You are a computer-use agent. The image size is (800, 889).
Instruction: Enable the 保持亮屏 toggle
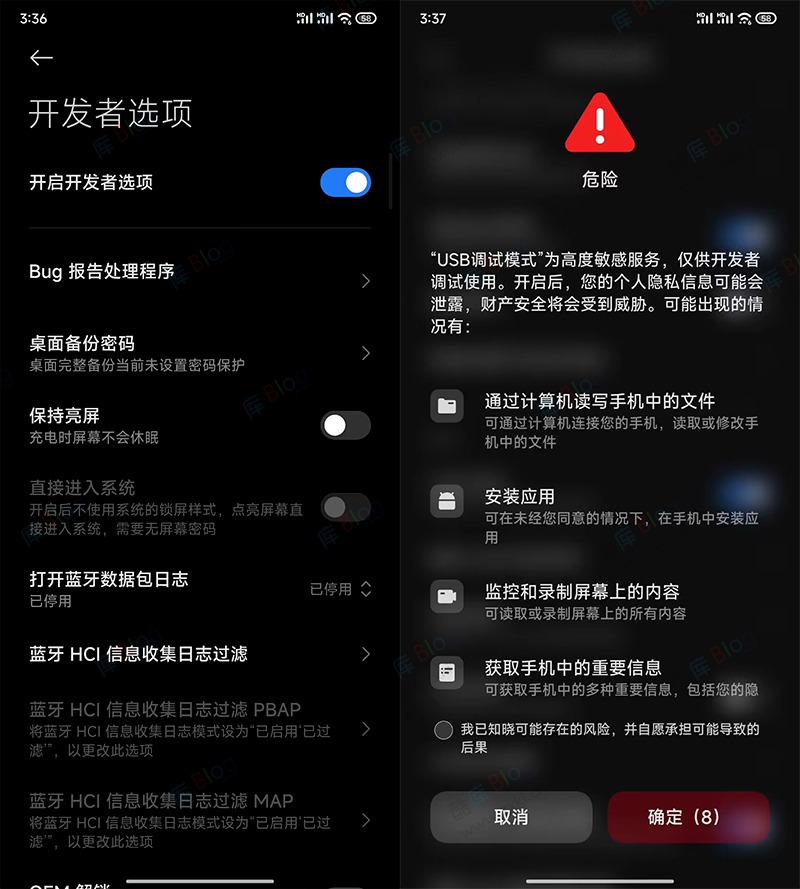coord(345,425)
